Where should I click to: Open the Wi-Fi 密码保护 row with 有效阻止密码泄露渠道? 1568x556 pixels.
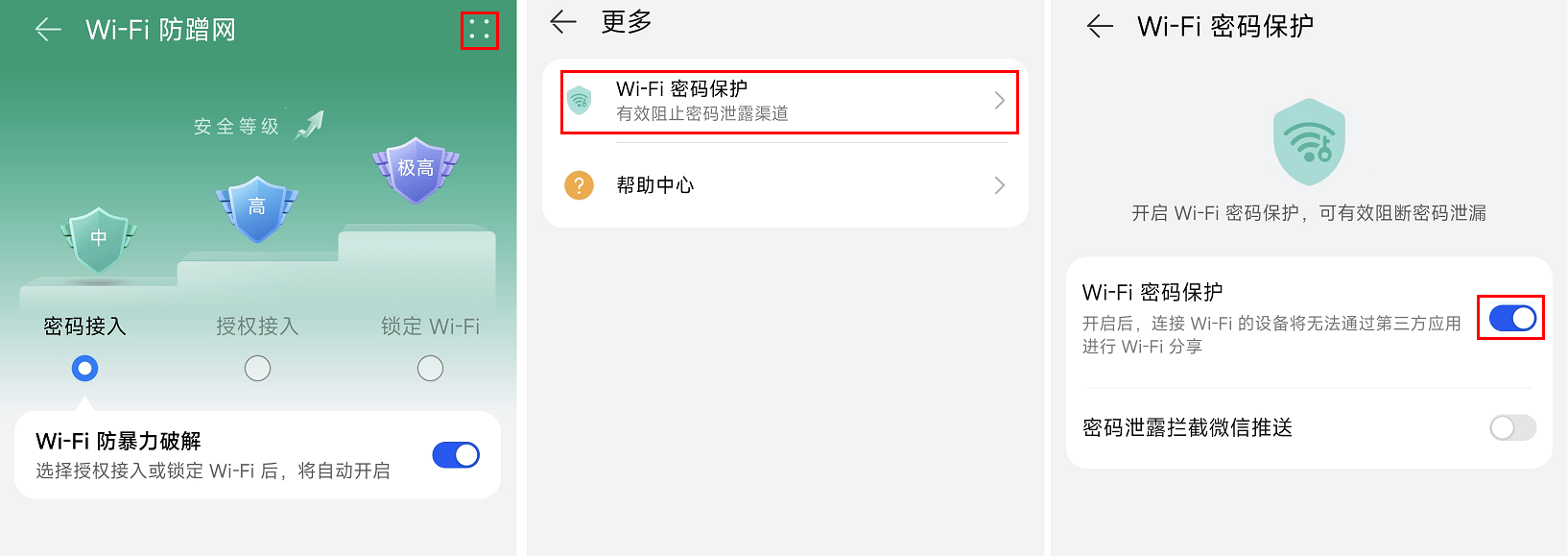[x=789, y=101]
